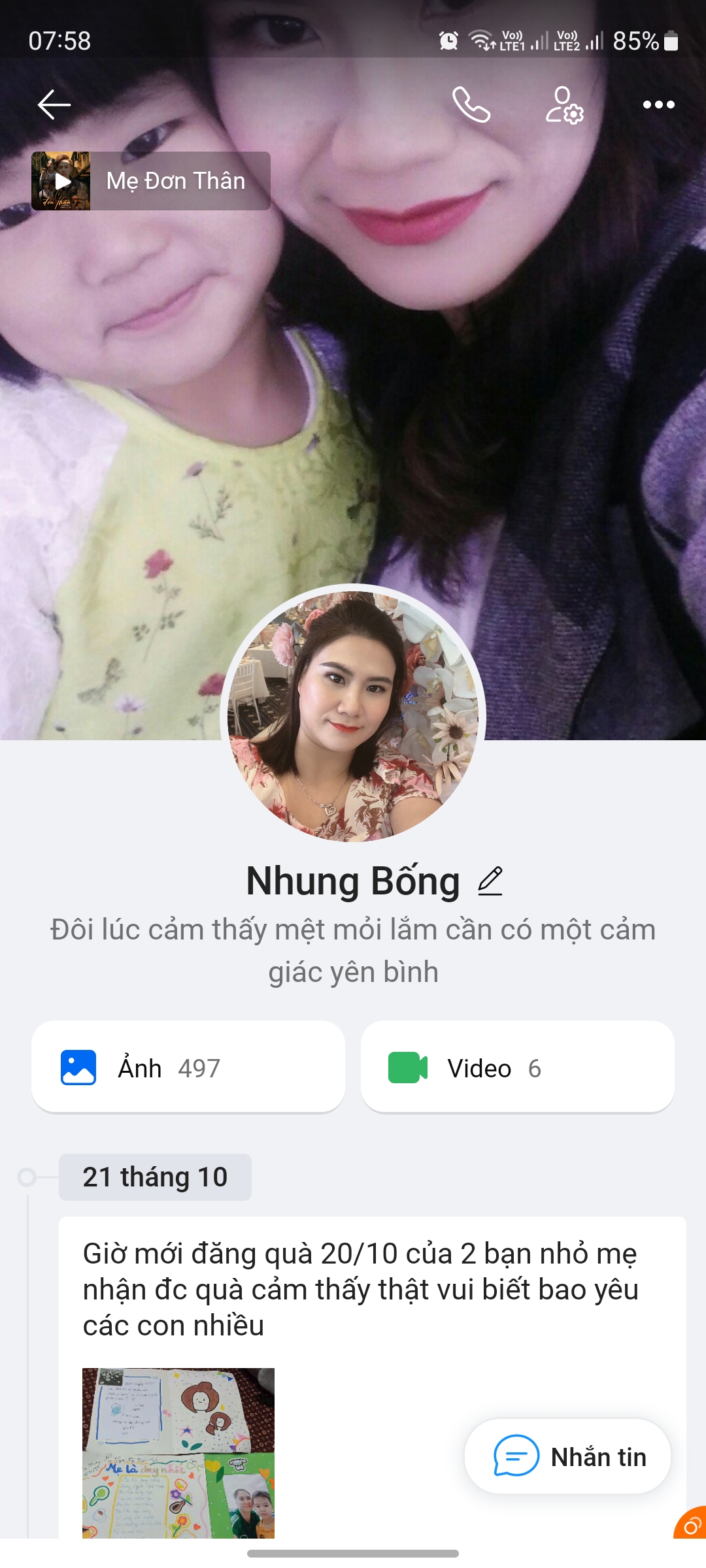706x1568 pixels.
Task: Start a voice call with Nhung Bống
Action: coord(471,105)
